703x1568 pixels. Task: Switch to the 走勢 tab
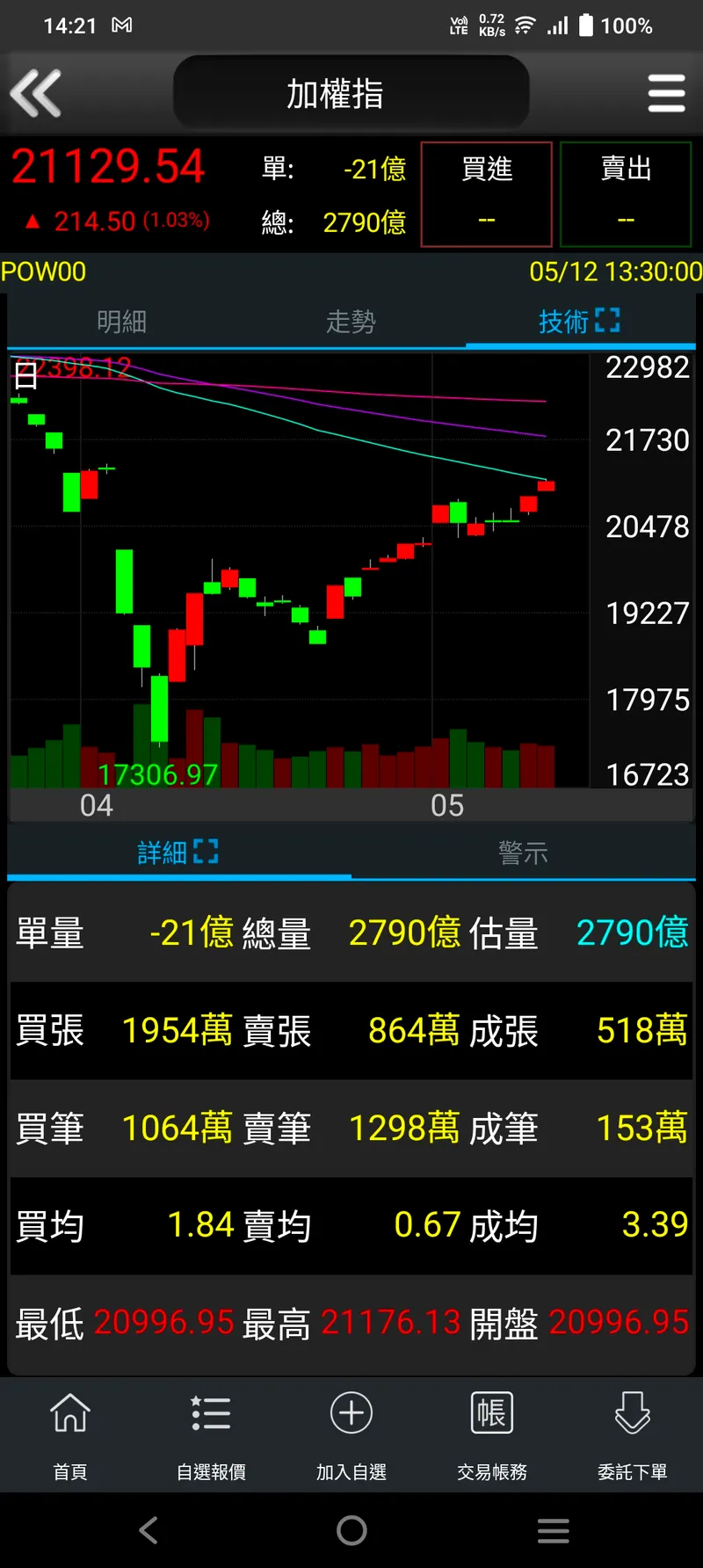(351, 322)
